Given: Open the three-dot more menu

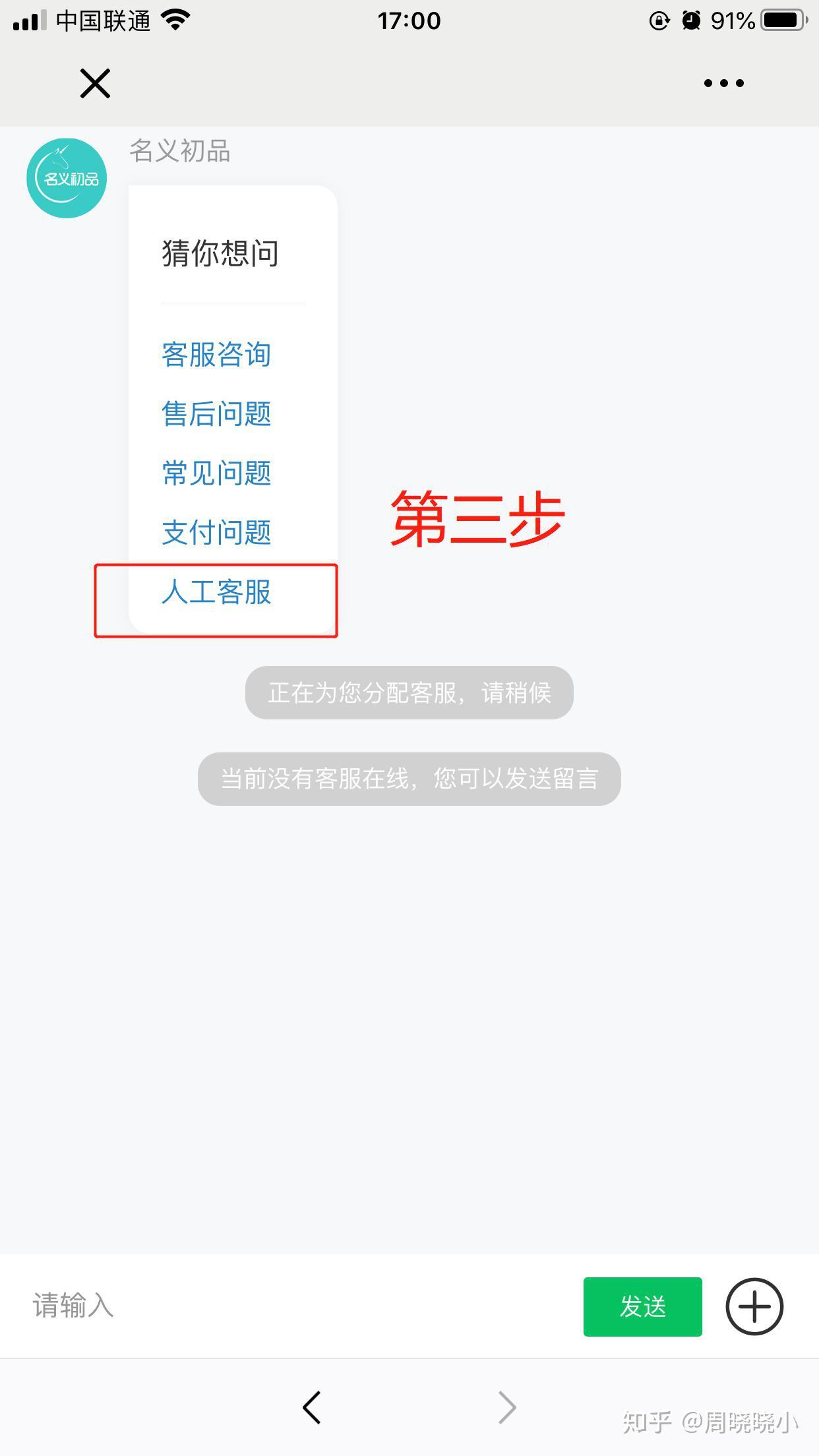Looking at the screenshot, I should coord(723,83).
